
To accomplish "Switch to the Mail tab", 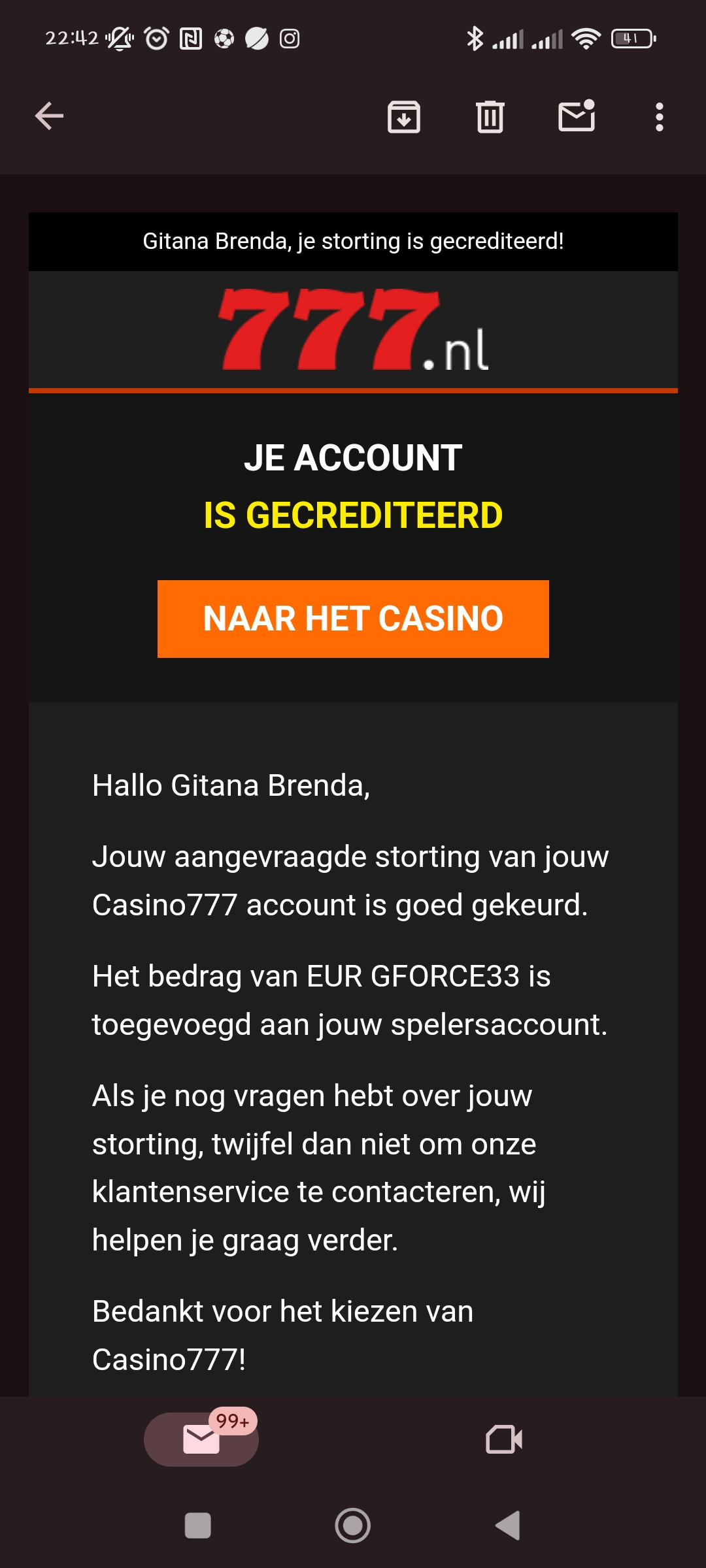I will click(x=201, y=1439).
